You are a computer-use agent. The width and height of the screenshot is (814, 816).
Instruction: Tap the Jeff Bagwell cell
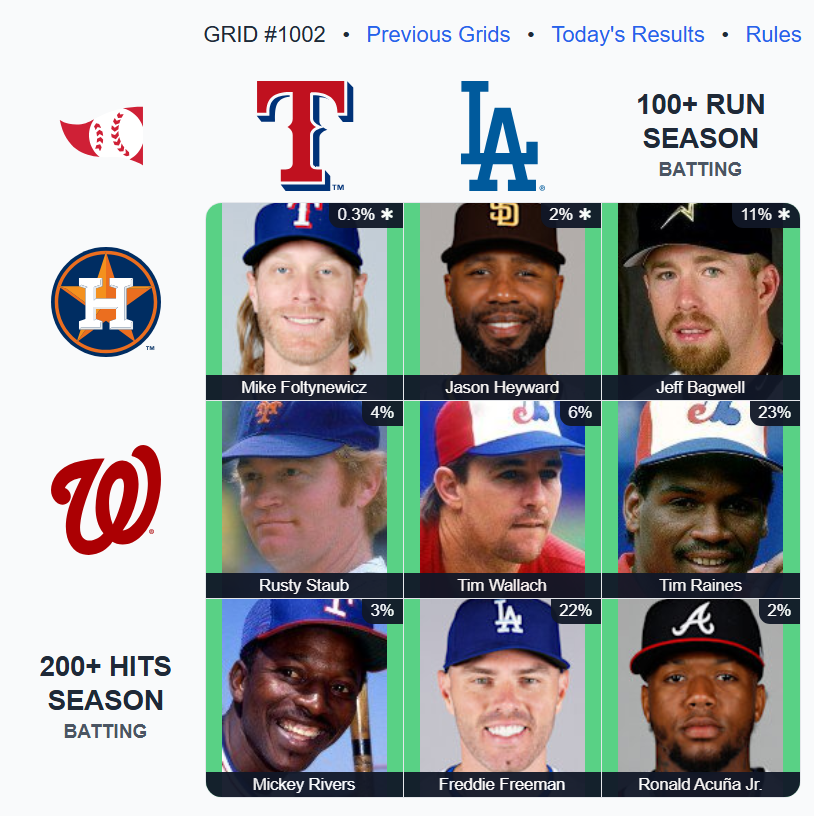pos(700,300)
